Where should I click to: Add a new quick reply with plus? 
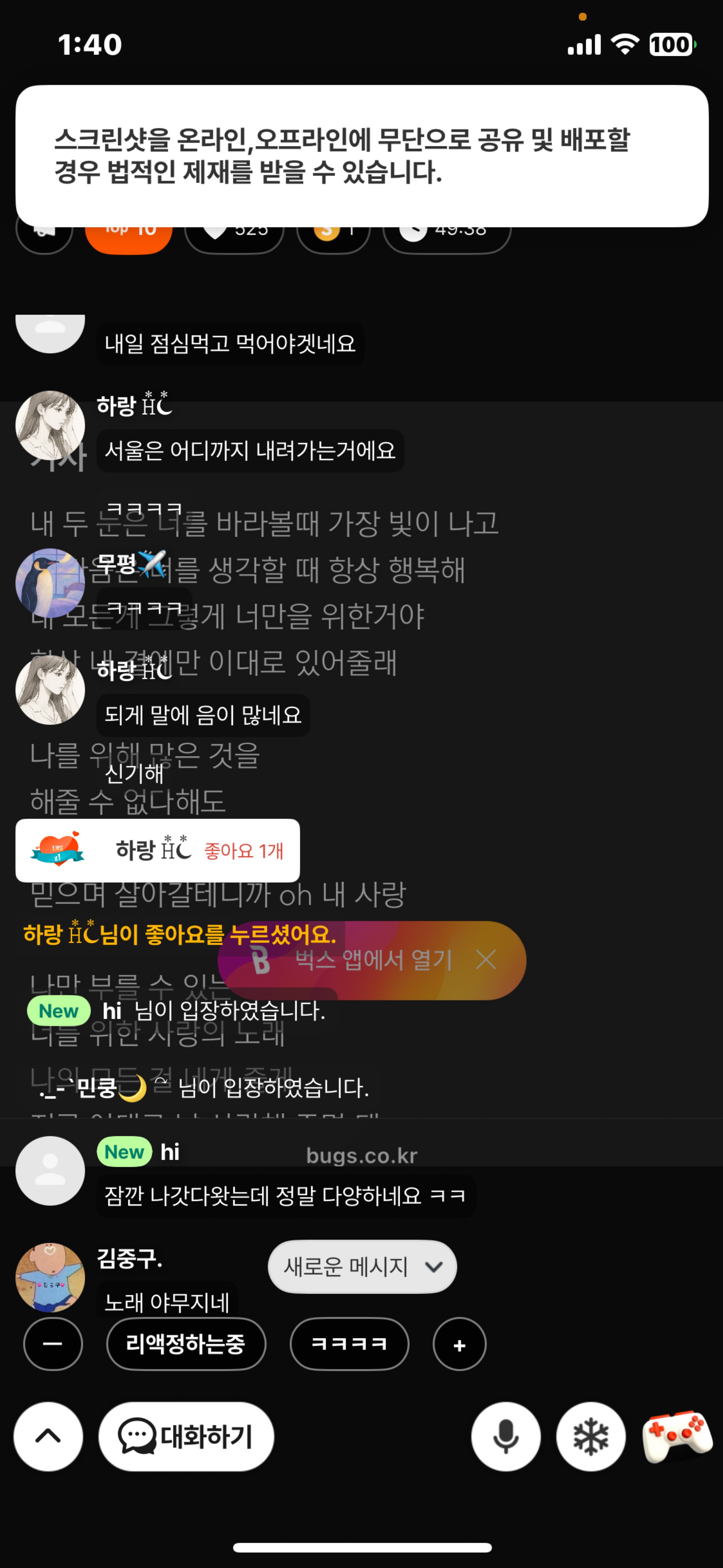point(459,1345)
